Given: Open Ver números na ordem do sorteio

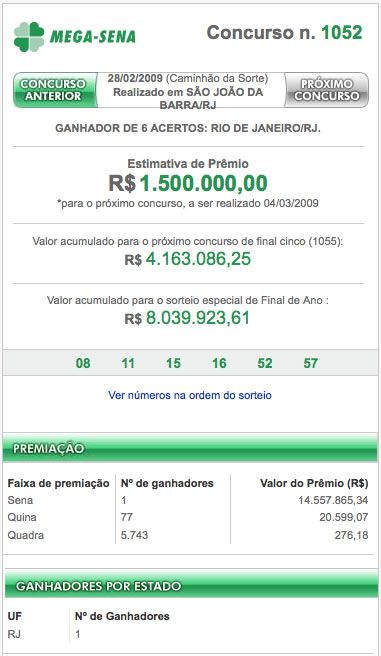Looking at the screenshot, I should point(190,395).
